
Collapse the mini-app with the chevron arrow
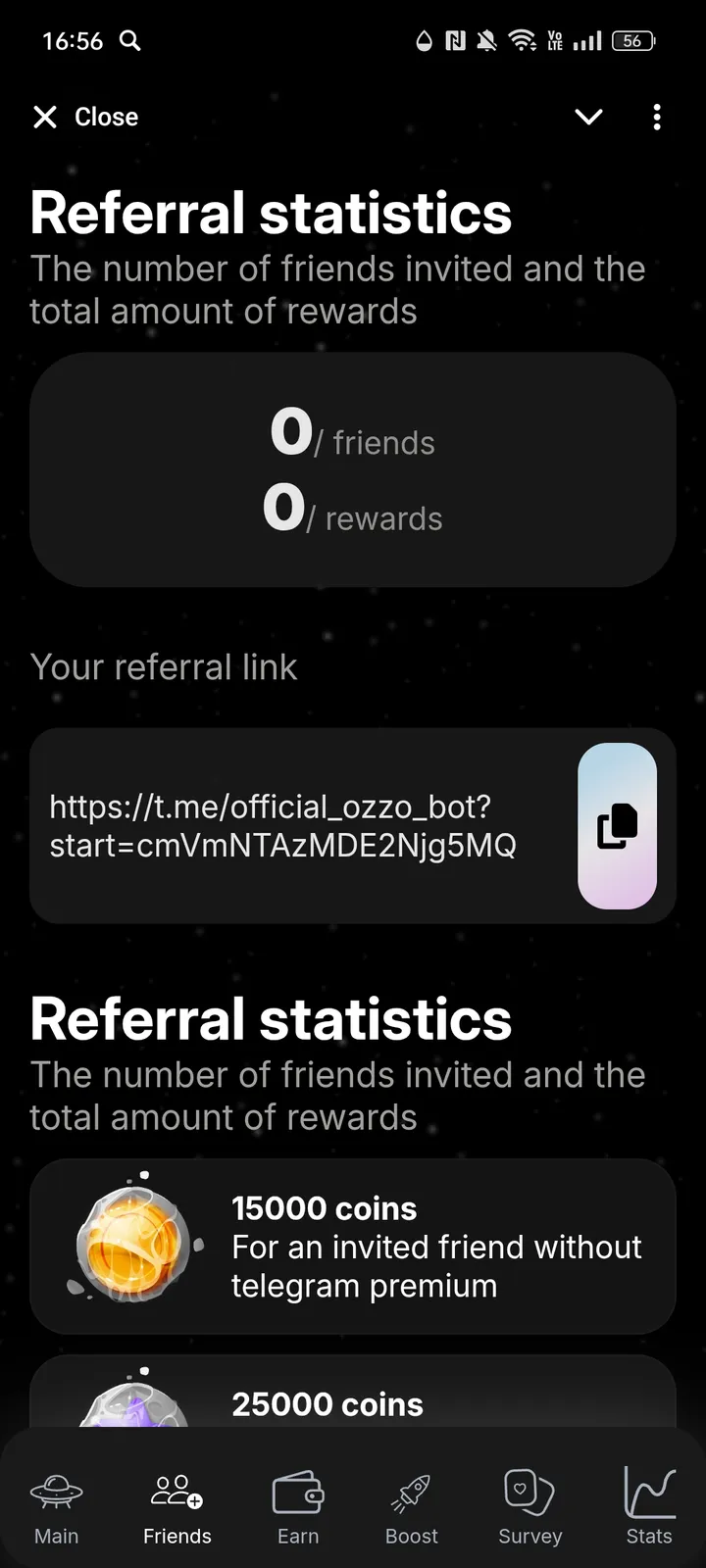point(588,117)
